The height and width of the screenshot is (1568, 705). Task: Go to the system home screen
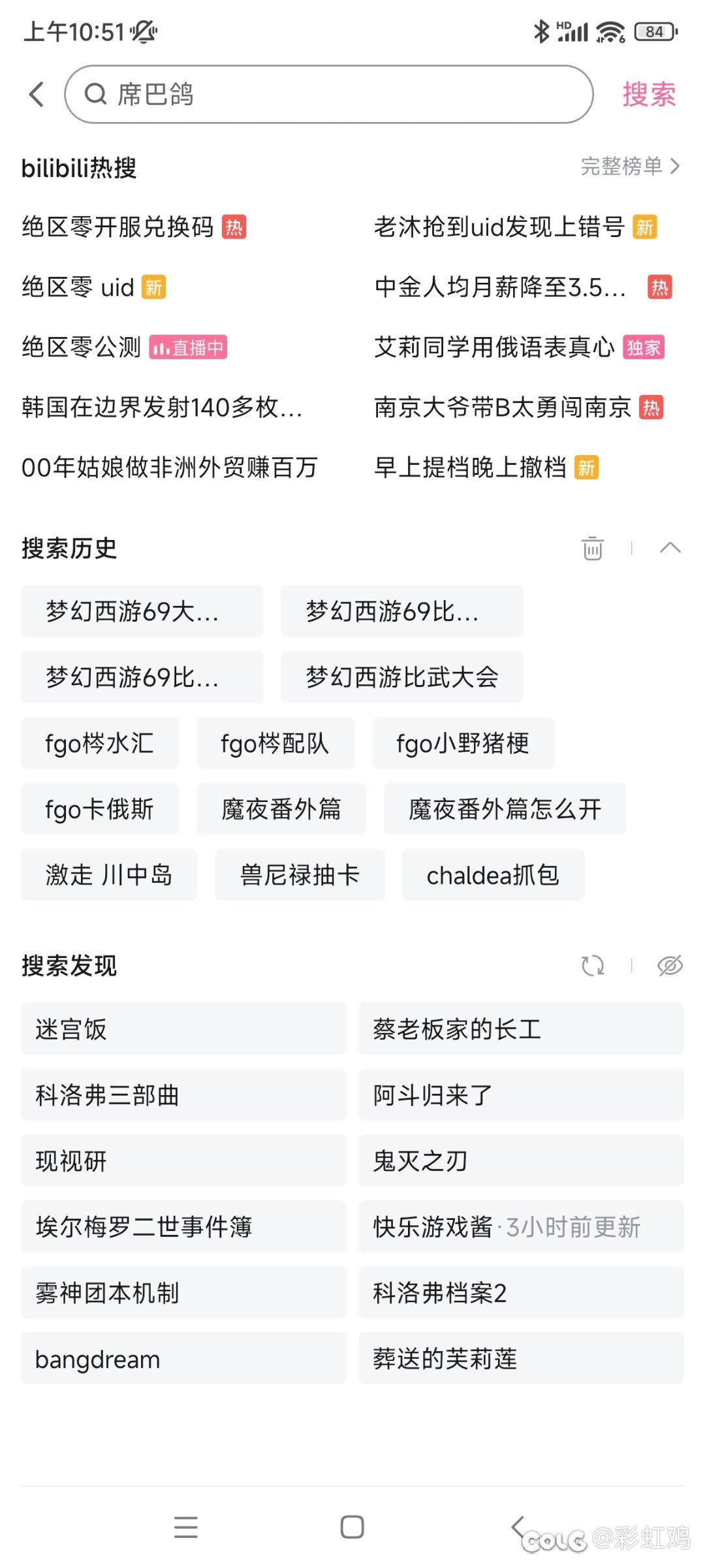352,1527
